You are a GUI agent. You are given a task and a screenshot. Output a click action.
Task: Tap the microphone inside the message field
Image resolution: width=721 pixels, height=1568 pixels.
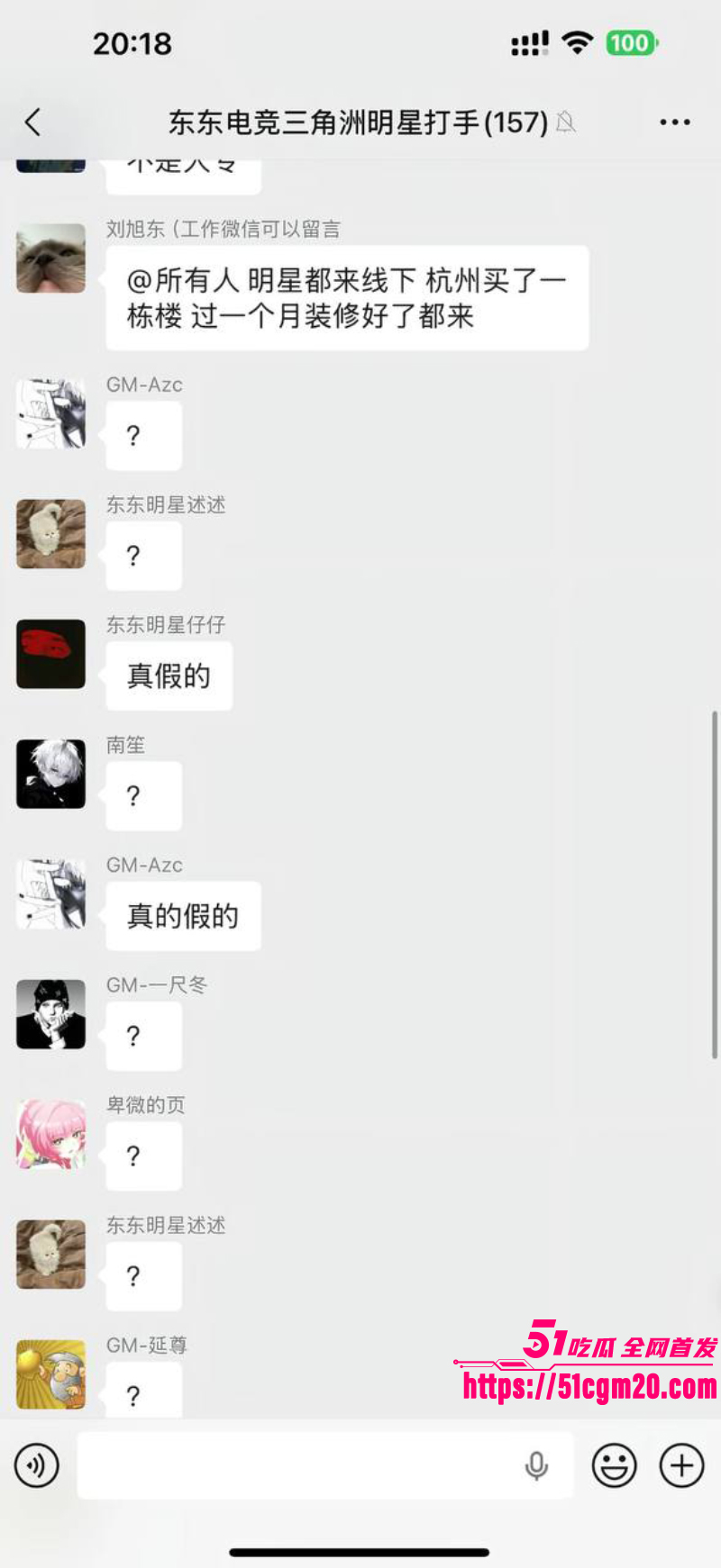coord(536,1465)
